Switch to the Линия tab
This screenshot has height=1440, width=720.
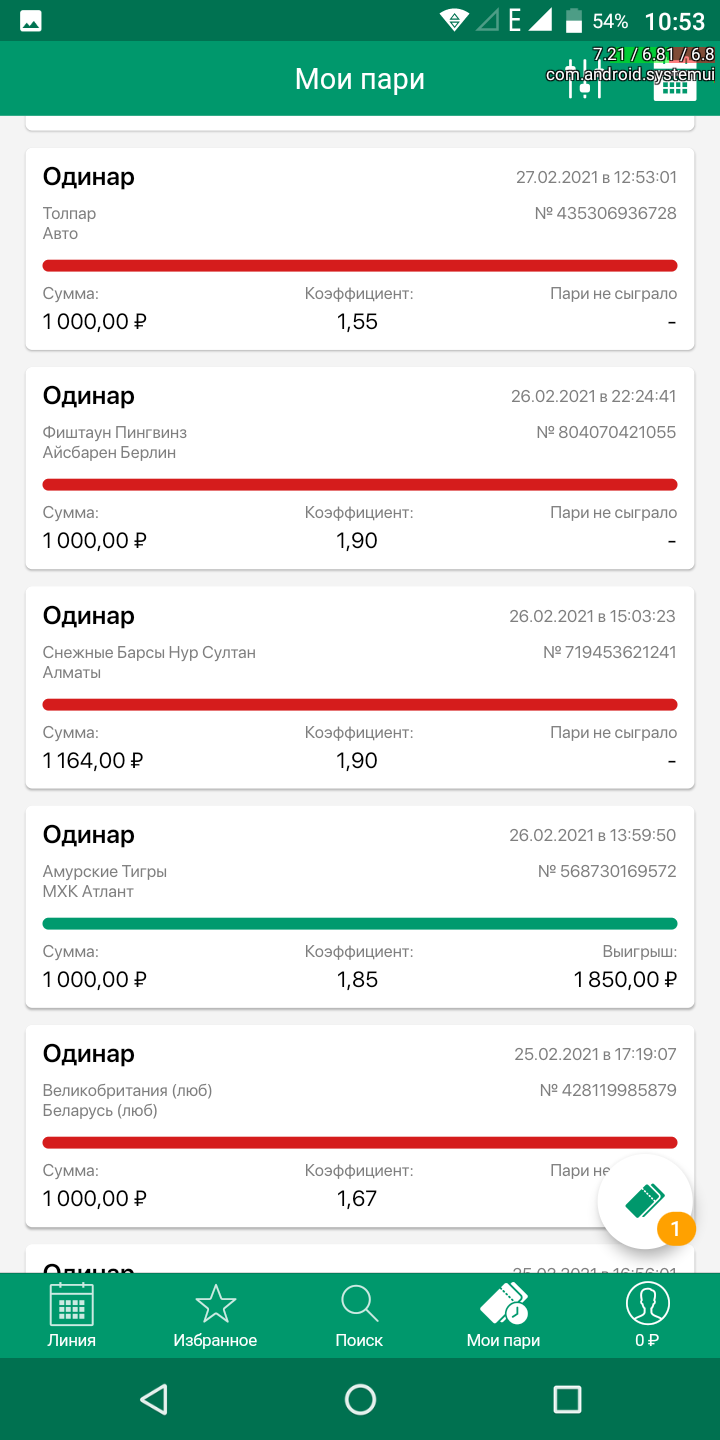[x=72, y=1315]
